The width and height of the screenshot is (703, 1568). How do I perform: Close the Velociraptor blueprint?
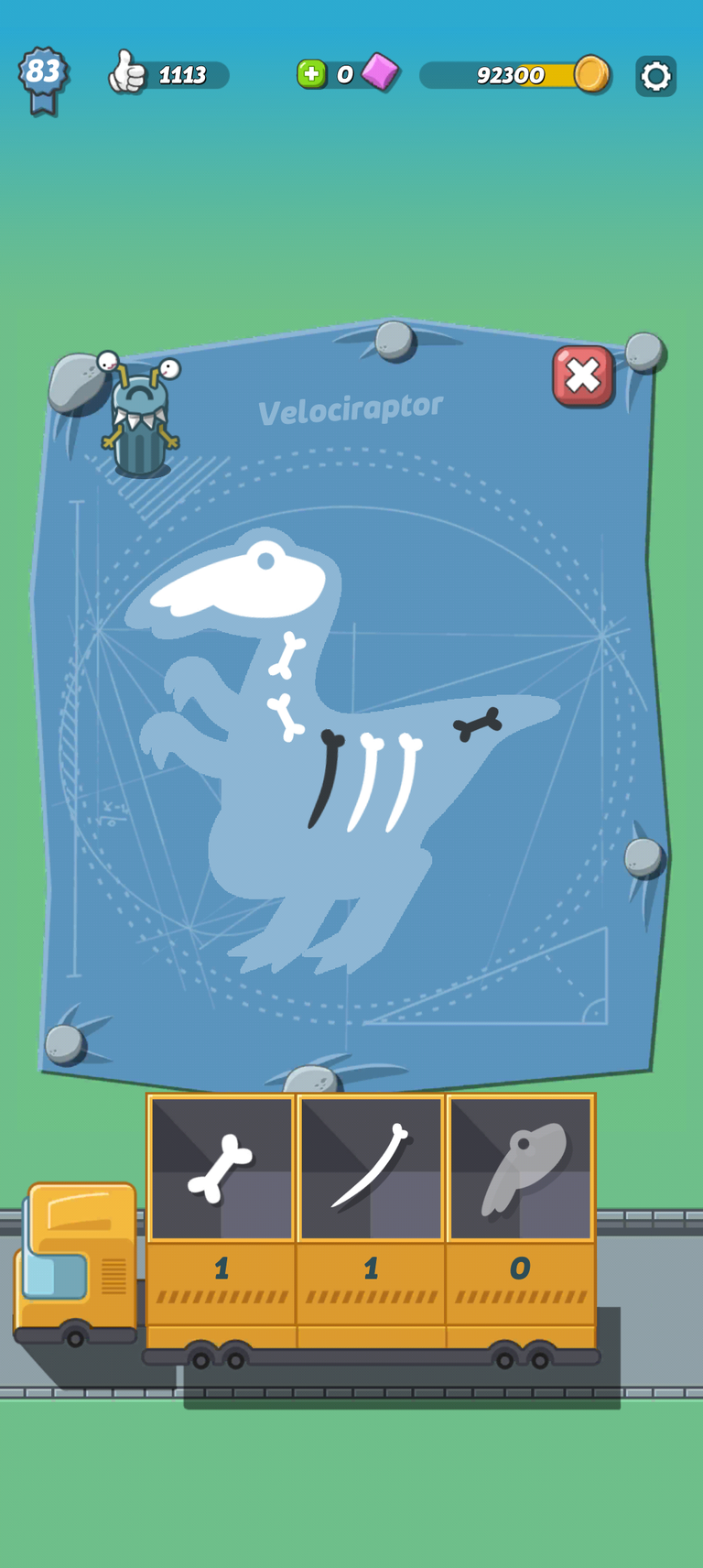(583, 376)
